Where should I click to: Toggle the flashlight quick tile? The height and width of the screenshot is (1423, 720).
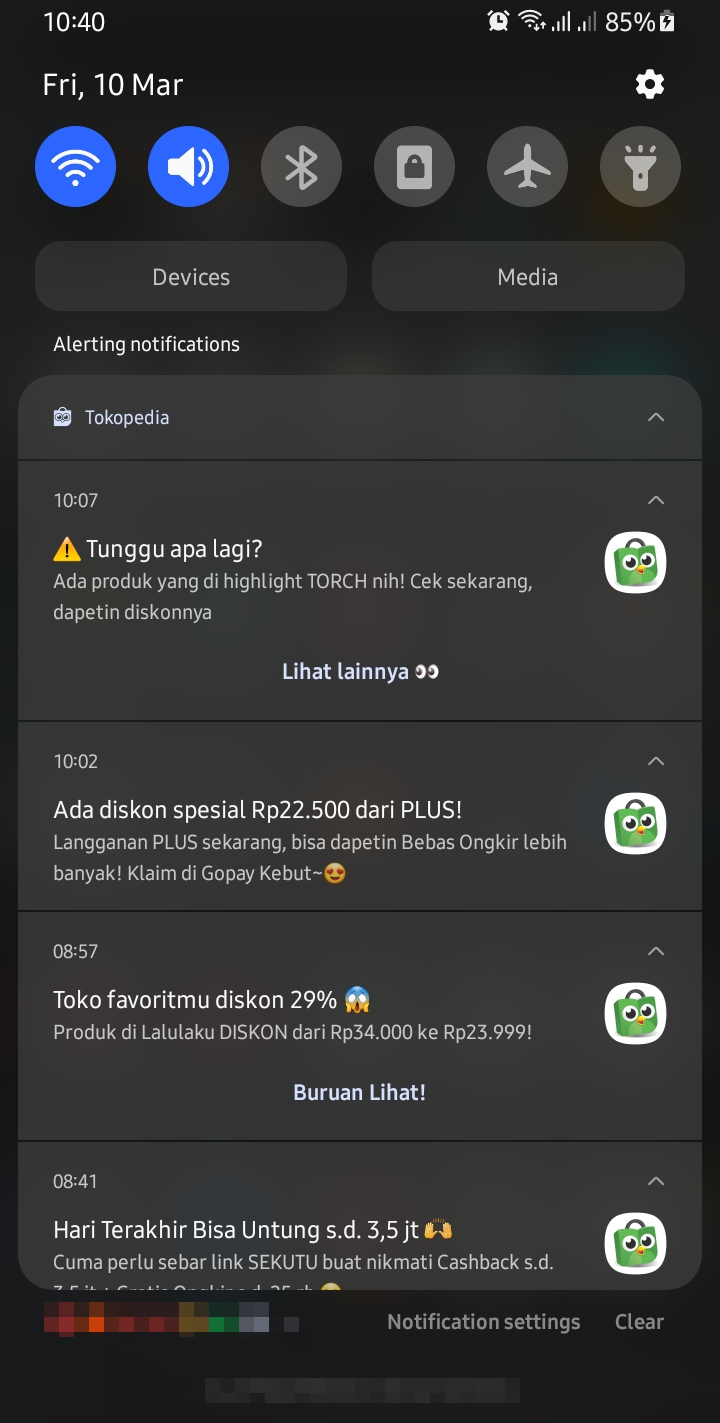[x=640, y=166]
